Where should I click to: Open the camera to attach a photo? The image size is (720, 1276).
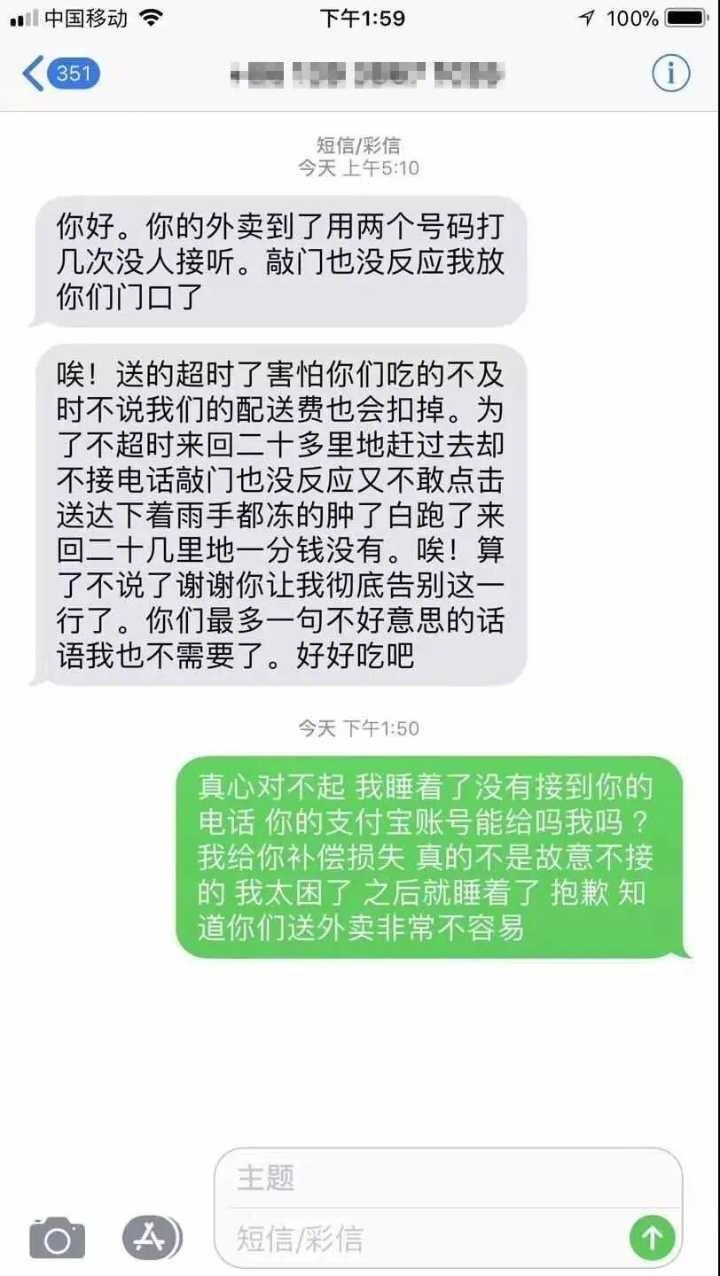point(57,1239)
